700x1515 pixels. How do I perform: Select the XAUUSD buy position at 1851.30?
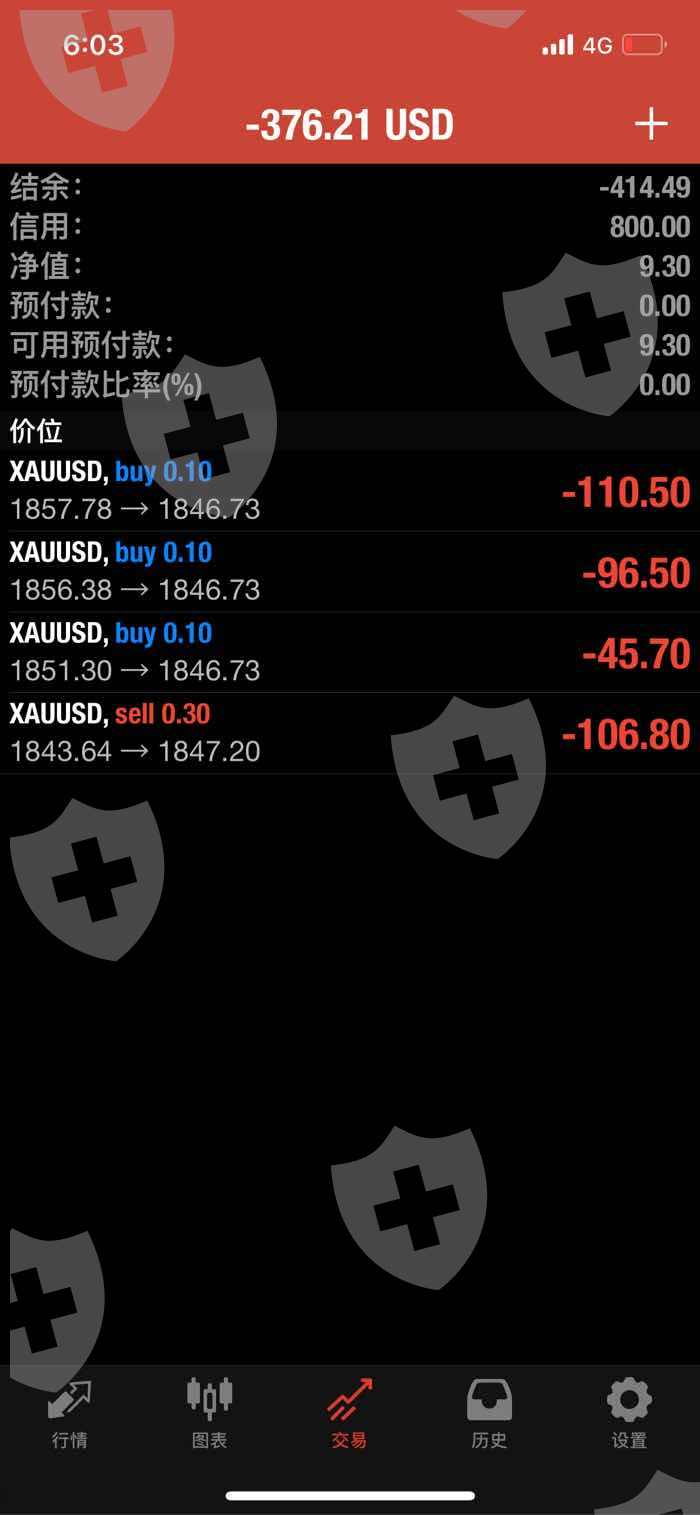[x=350, y=652]
